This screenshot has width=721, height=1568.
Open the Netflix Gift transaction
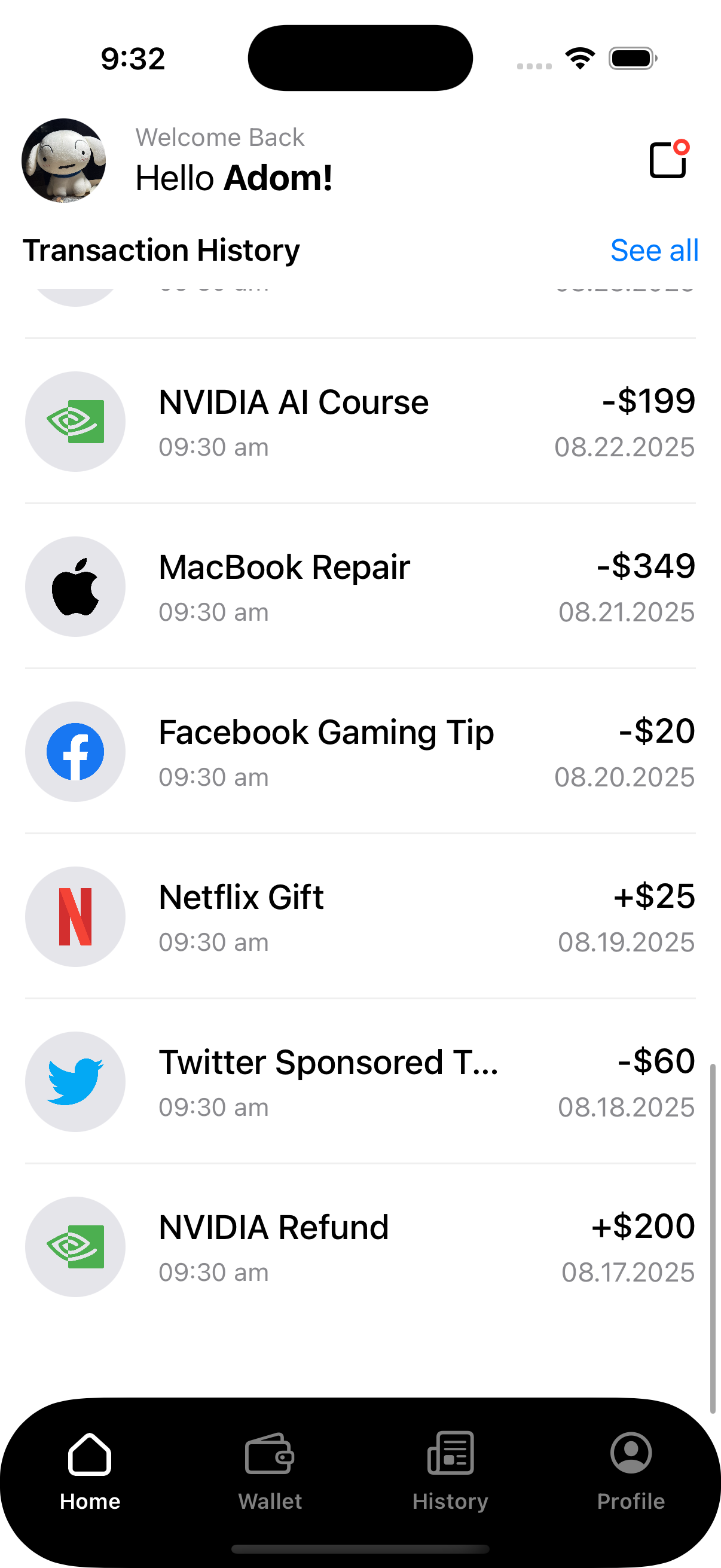click(360, 916)
